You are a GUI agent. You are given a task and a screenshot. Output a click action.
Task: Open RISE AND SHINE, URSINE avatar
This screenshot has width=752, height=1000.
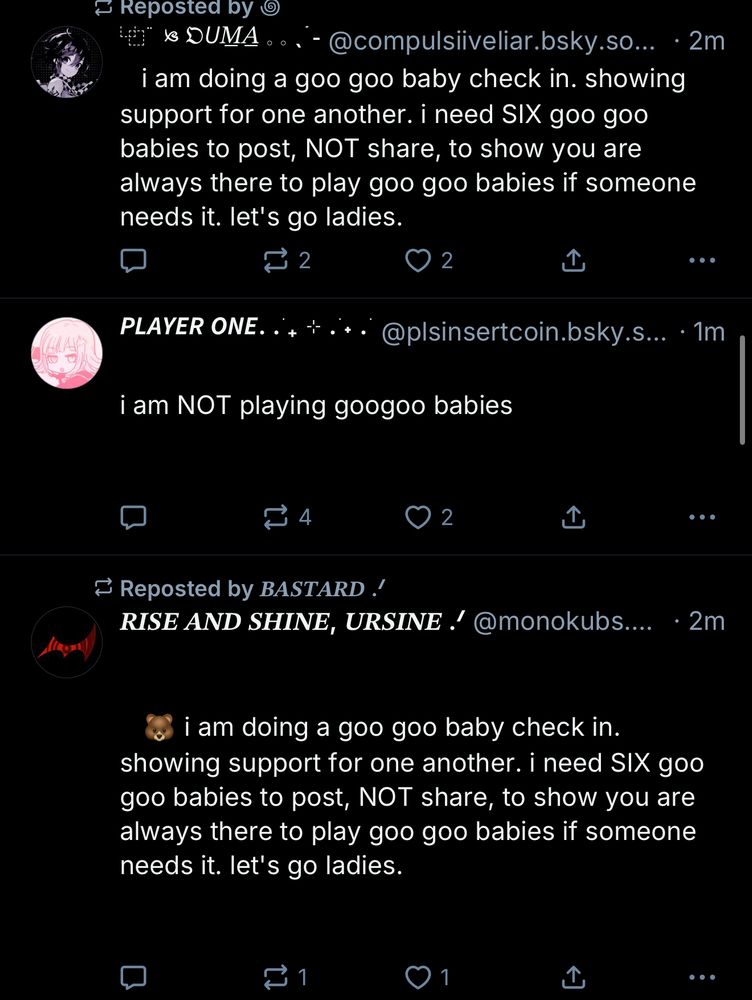tap(66, 641)
